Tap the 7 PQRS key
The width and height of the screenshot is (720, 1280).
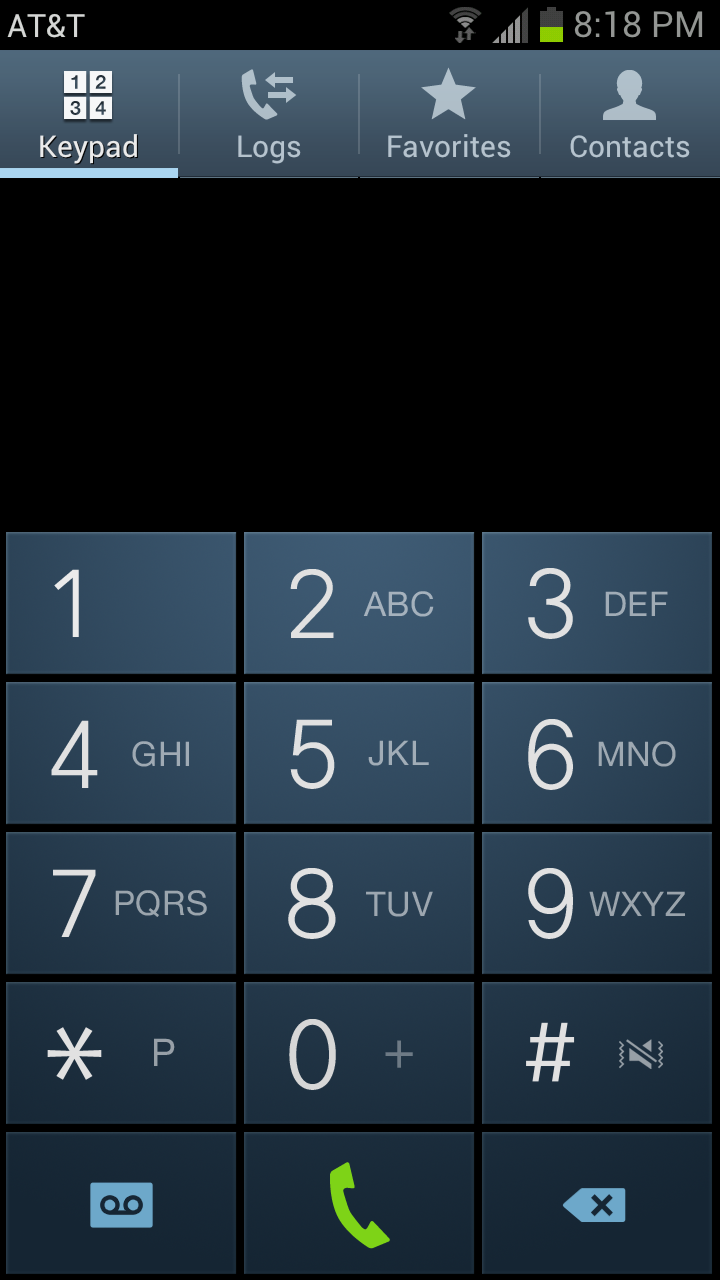(121, 903)
